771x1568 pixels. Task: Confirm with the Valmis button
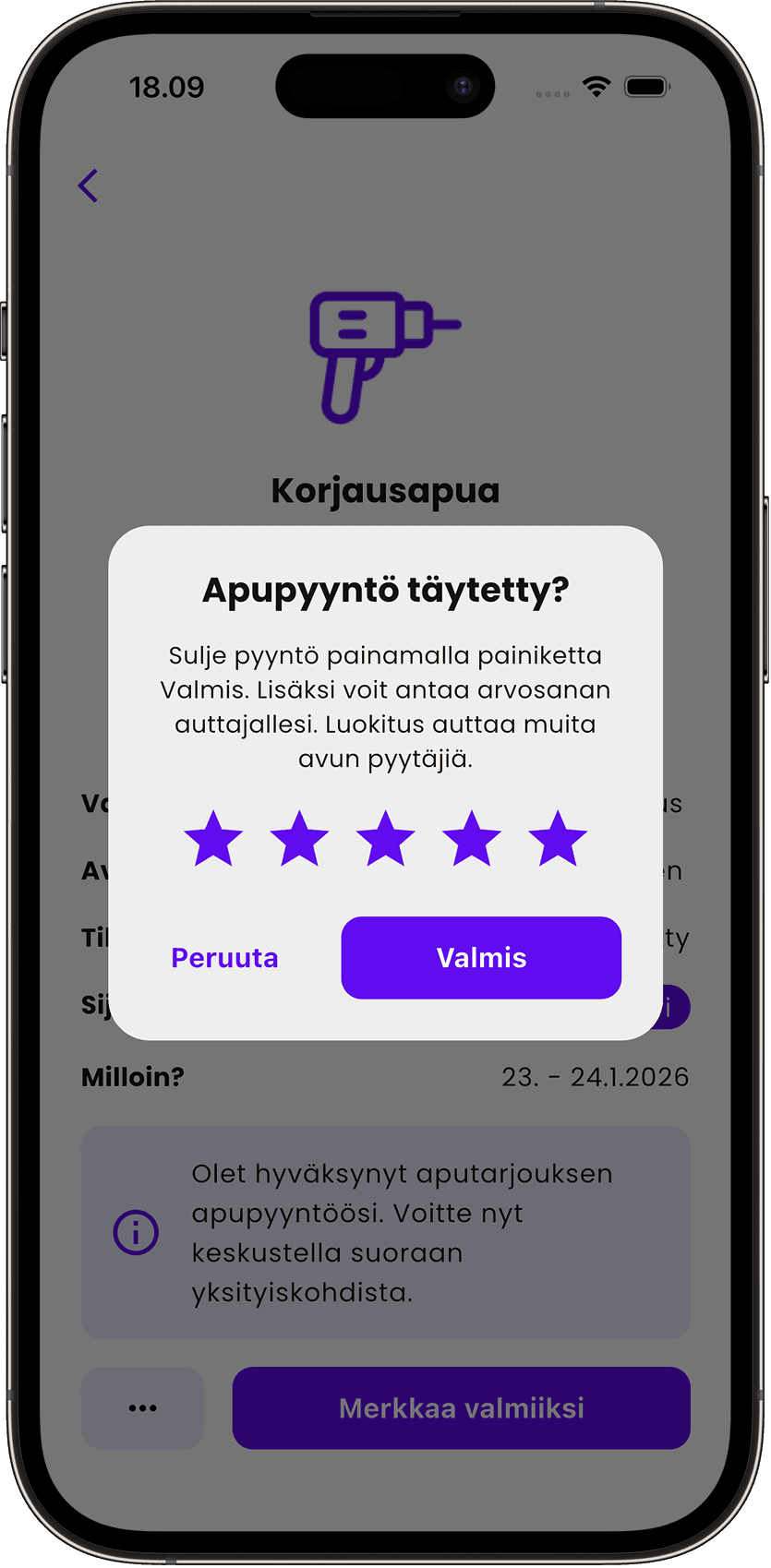(481, 957)
